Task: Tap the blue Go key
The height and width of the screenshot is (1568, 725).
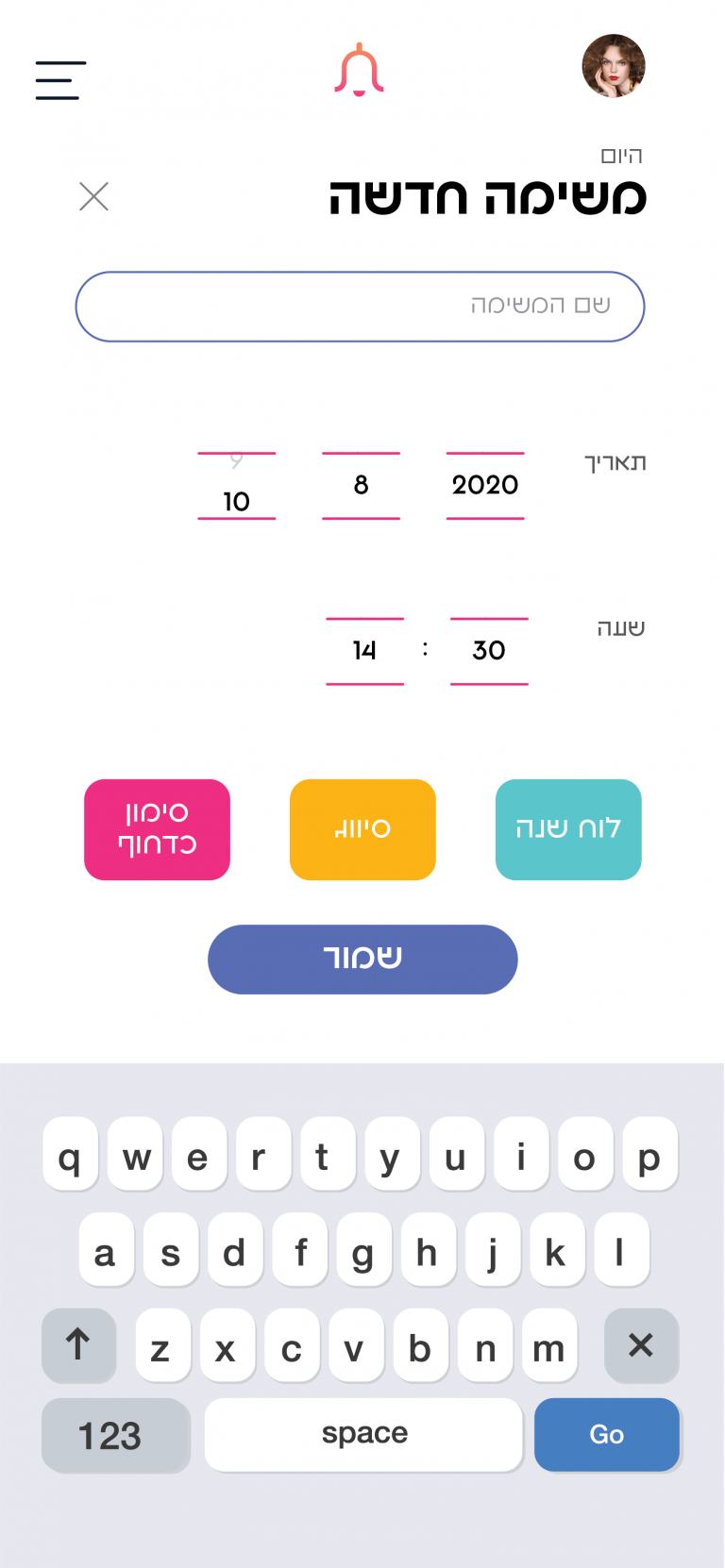Action: (607, 1434)
